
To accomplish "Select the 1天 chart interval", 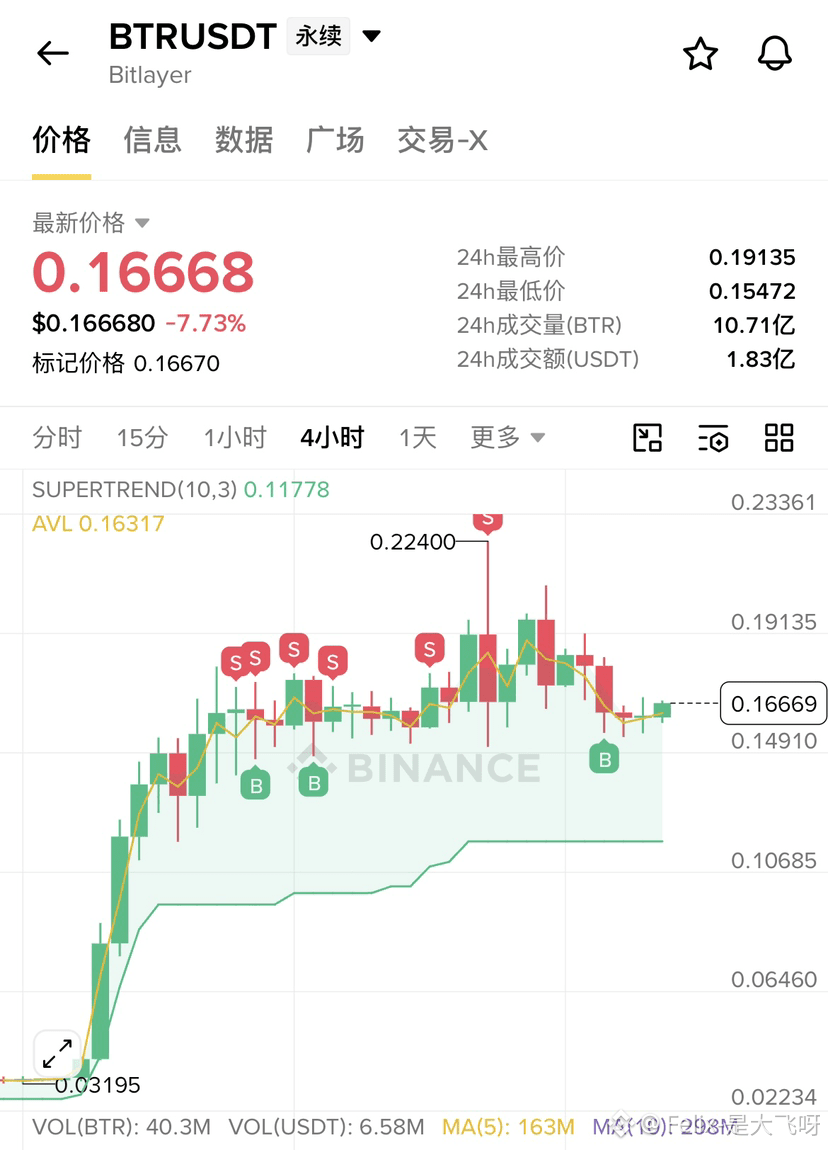I will tap(417, 438).
